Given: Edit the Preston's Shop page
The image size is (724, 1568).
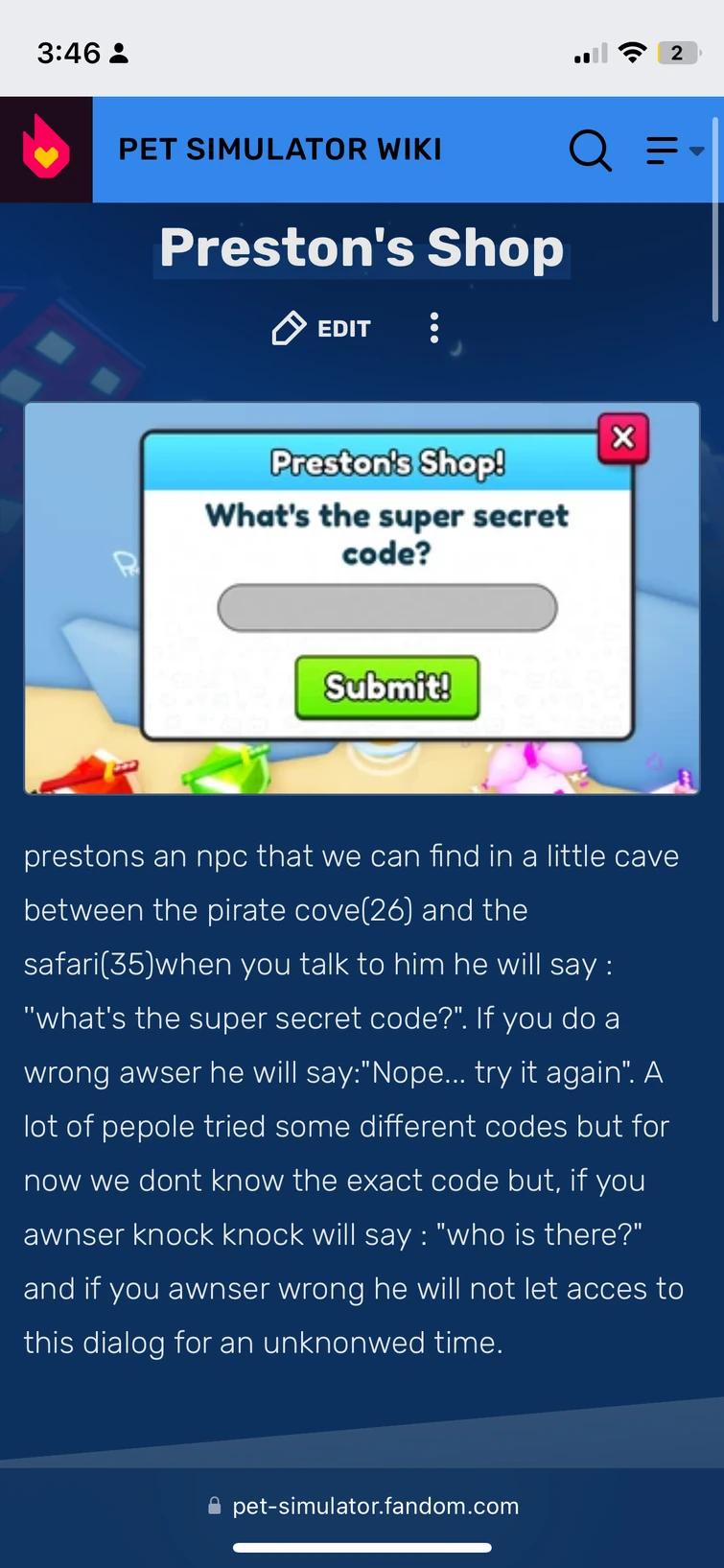Looking at the screenshot, I should (322, 329).
